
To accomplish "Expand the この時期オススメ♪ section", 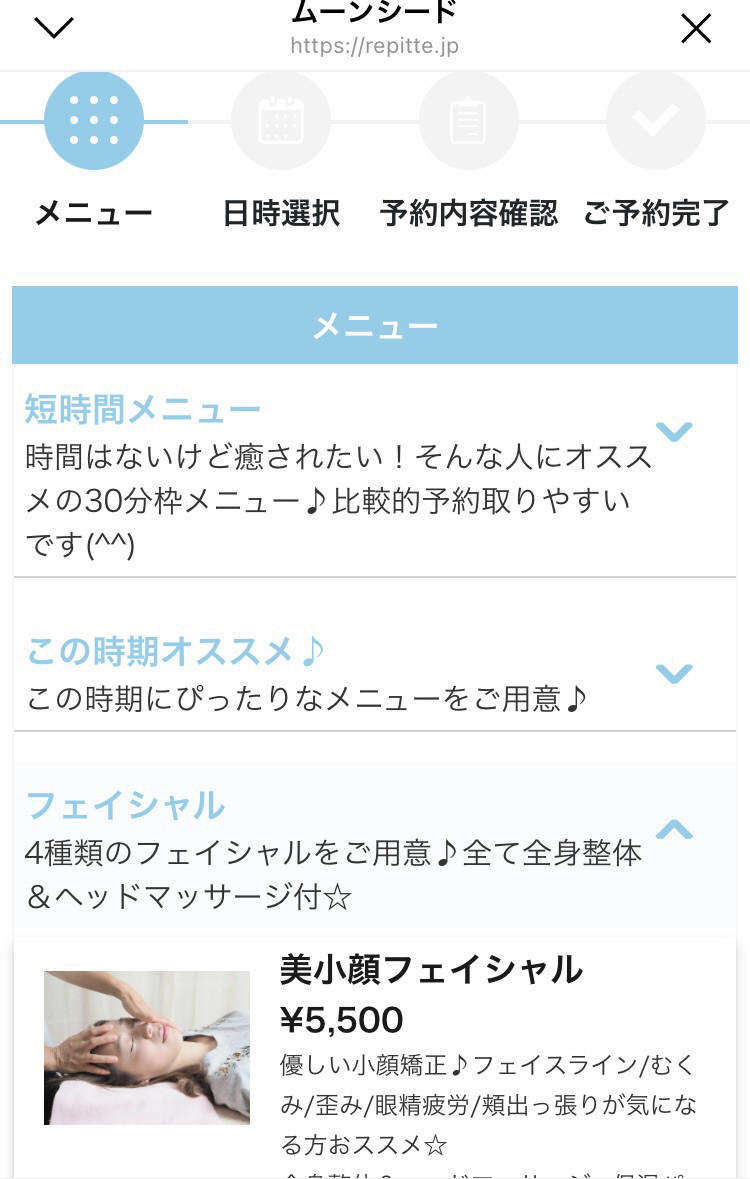I will click(x=673, y=673).
